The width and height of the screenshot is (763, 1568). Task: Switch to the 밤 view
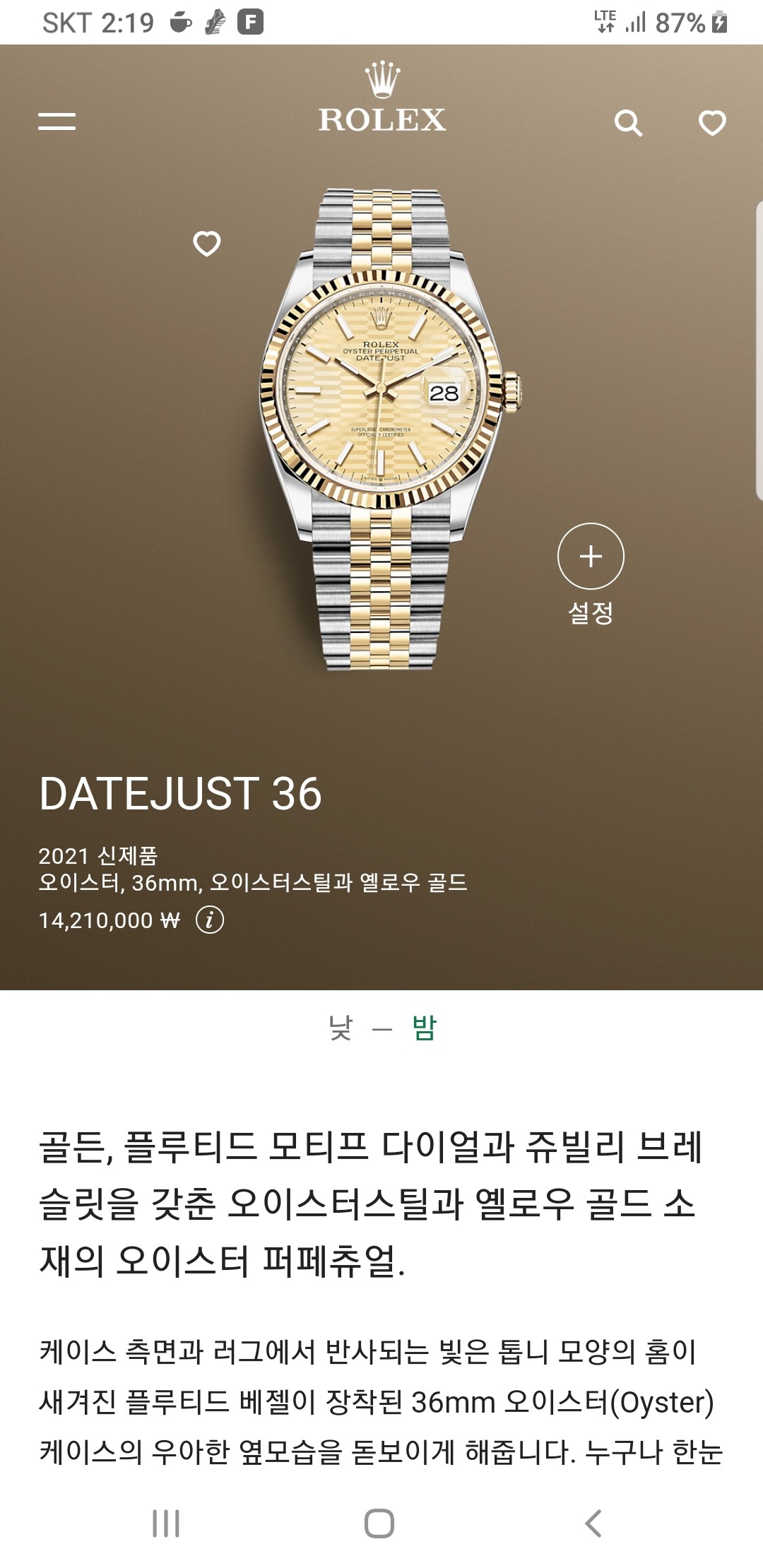(425, 1028)
